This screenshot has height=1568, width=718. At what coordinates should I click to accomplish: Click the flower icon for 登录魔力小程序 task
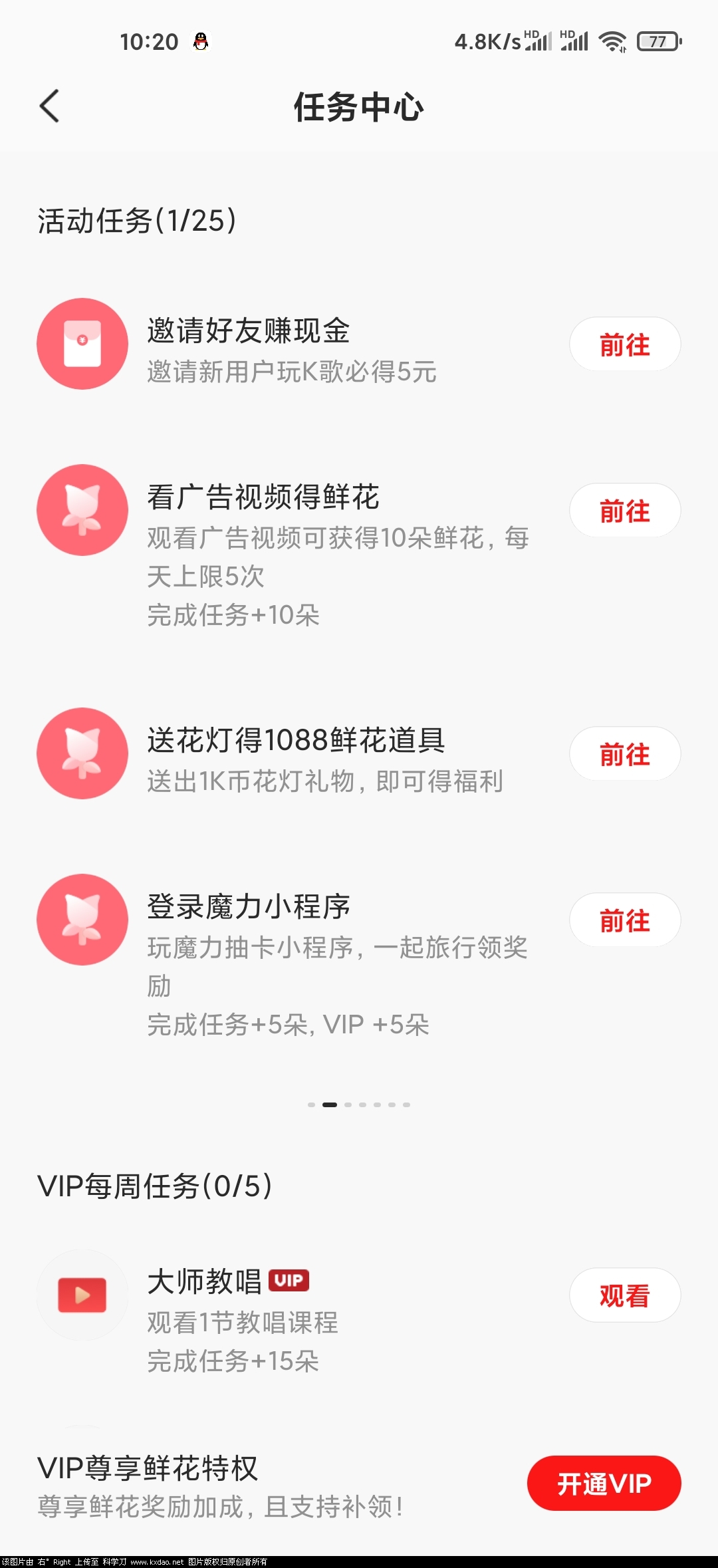pos(82,920)
